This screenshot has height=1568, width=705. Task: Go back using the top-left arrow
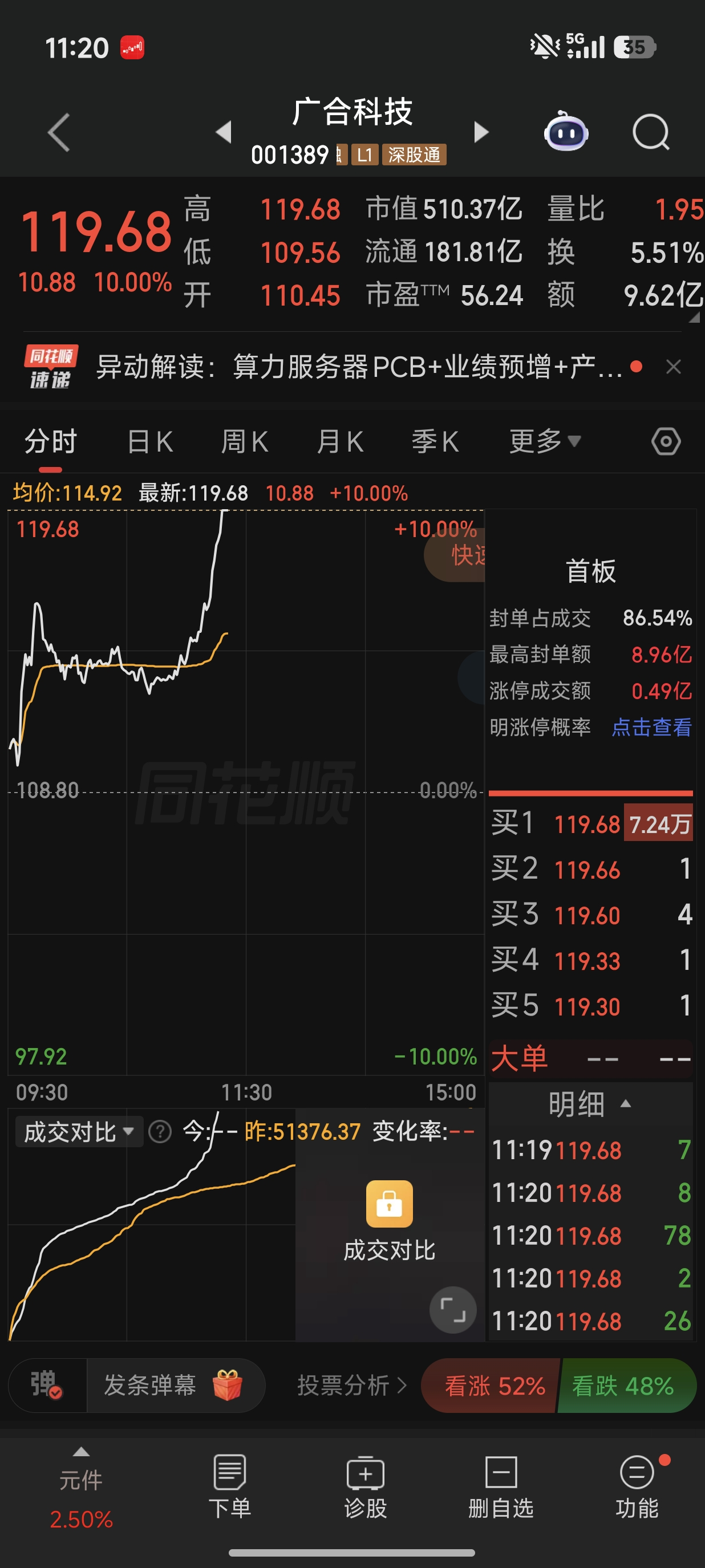click(x=59, y=132)
